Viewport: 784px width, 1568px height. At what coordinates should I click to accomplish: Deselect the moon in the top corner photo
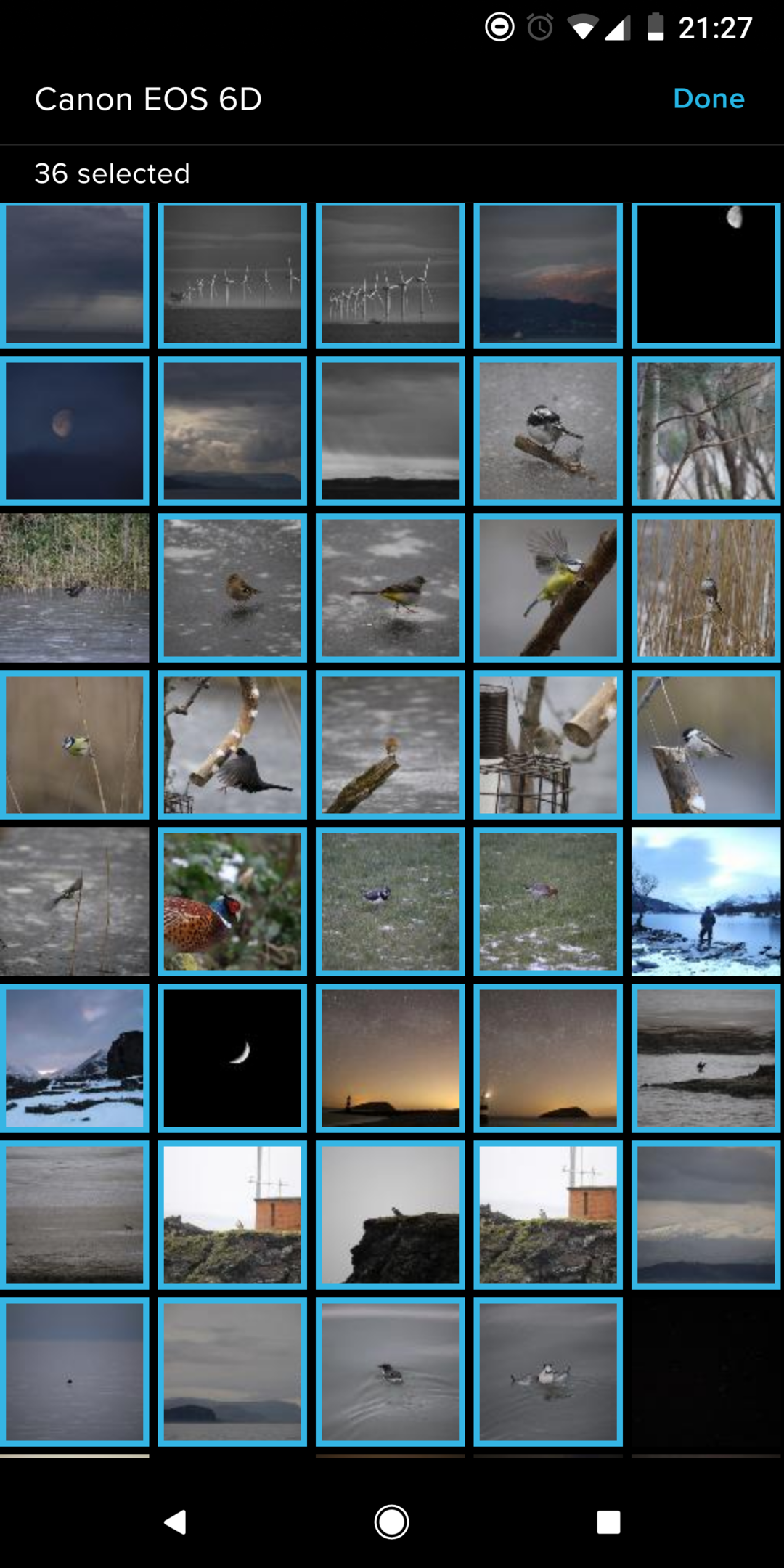[x=706, y=274]
